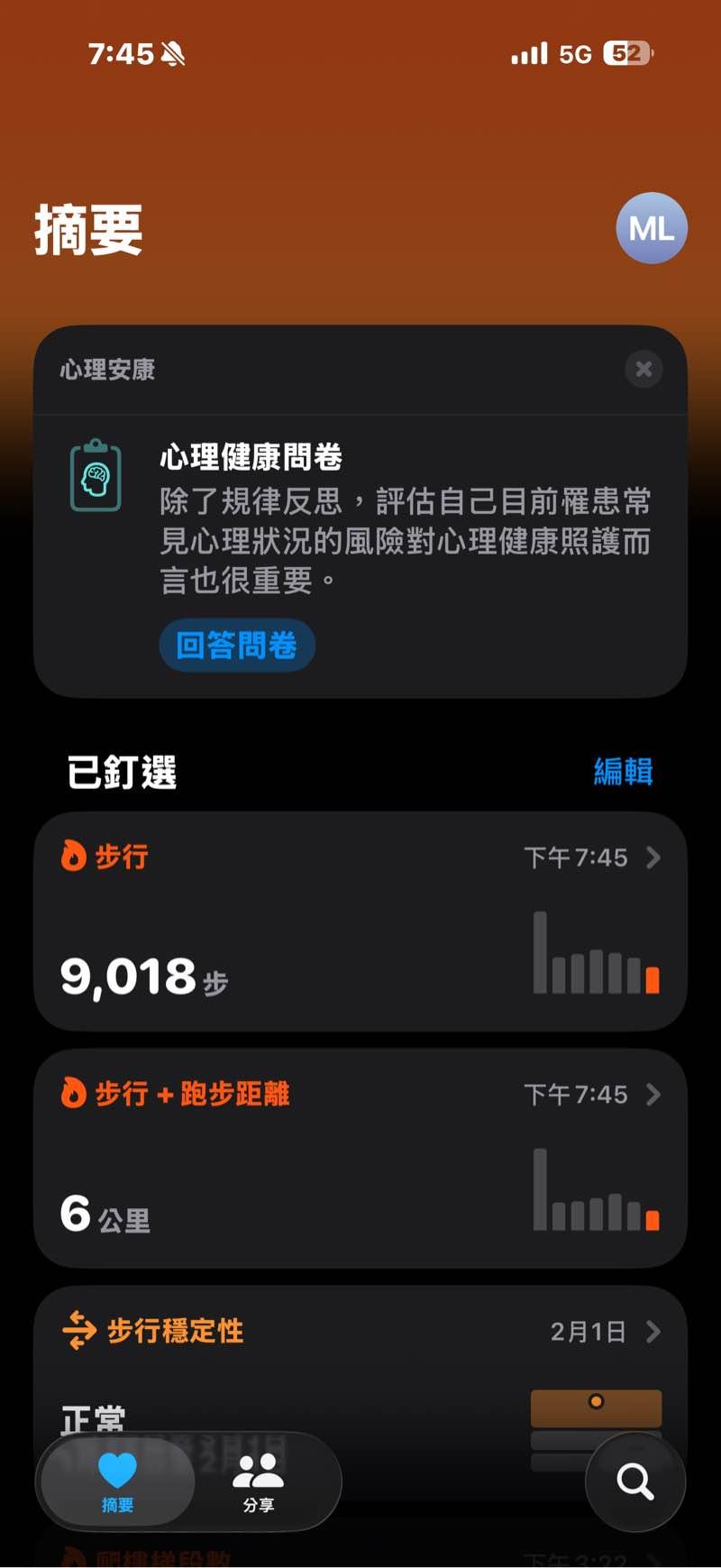Image resolution: width=721 pixels, height=1568 pixels.
Task: Open the 步行 steps card
Action: [x=360, y=921]
